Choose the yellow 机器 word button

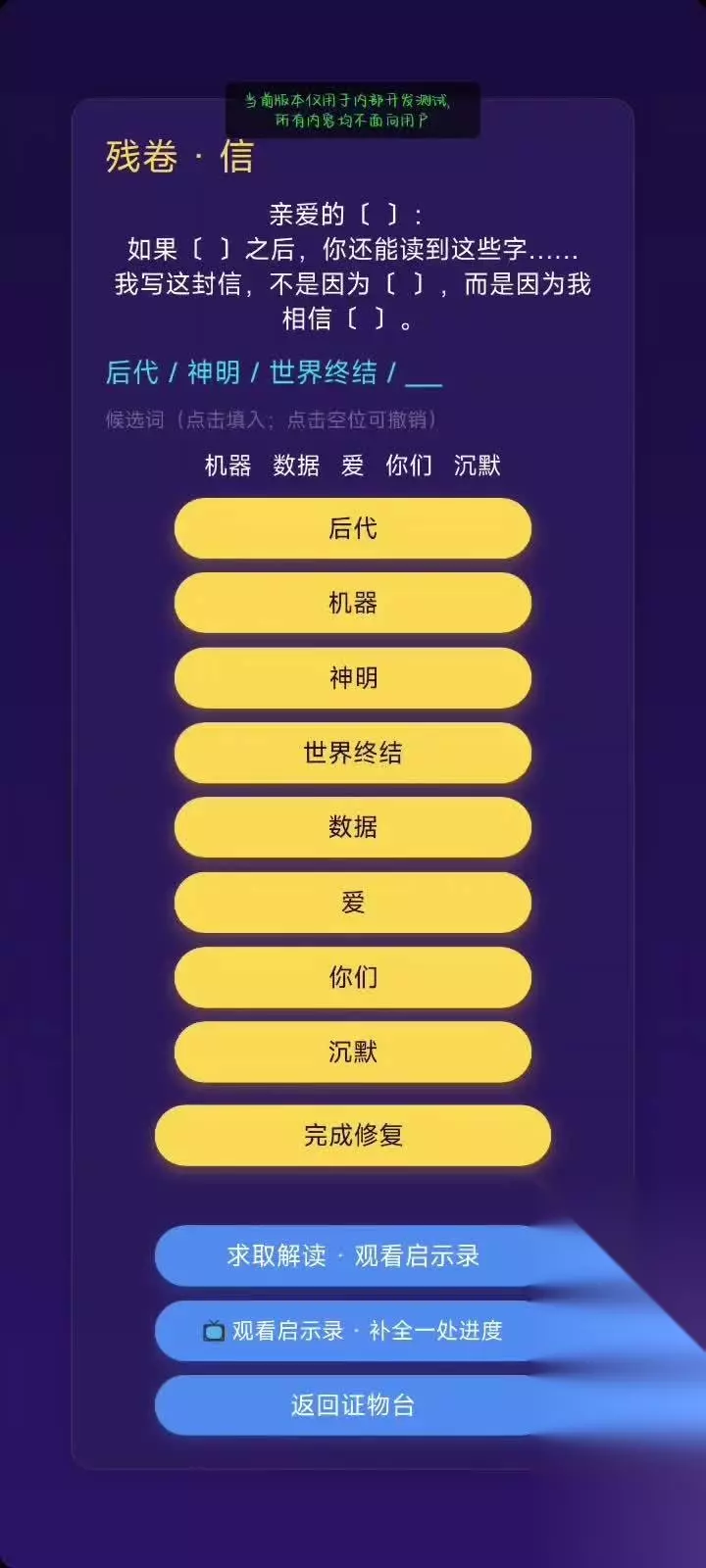click(353, 603)
